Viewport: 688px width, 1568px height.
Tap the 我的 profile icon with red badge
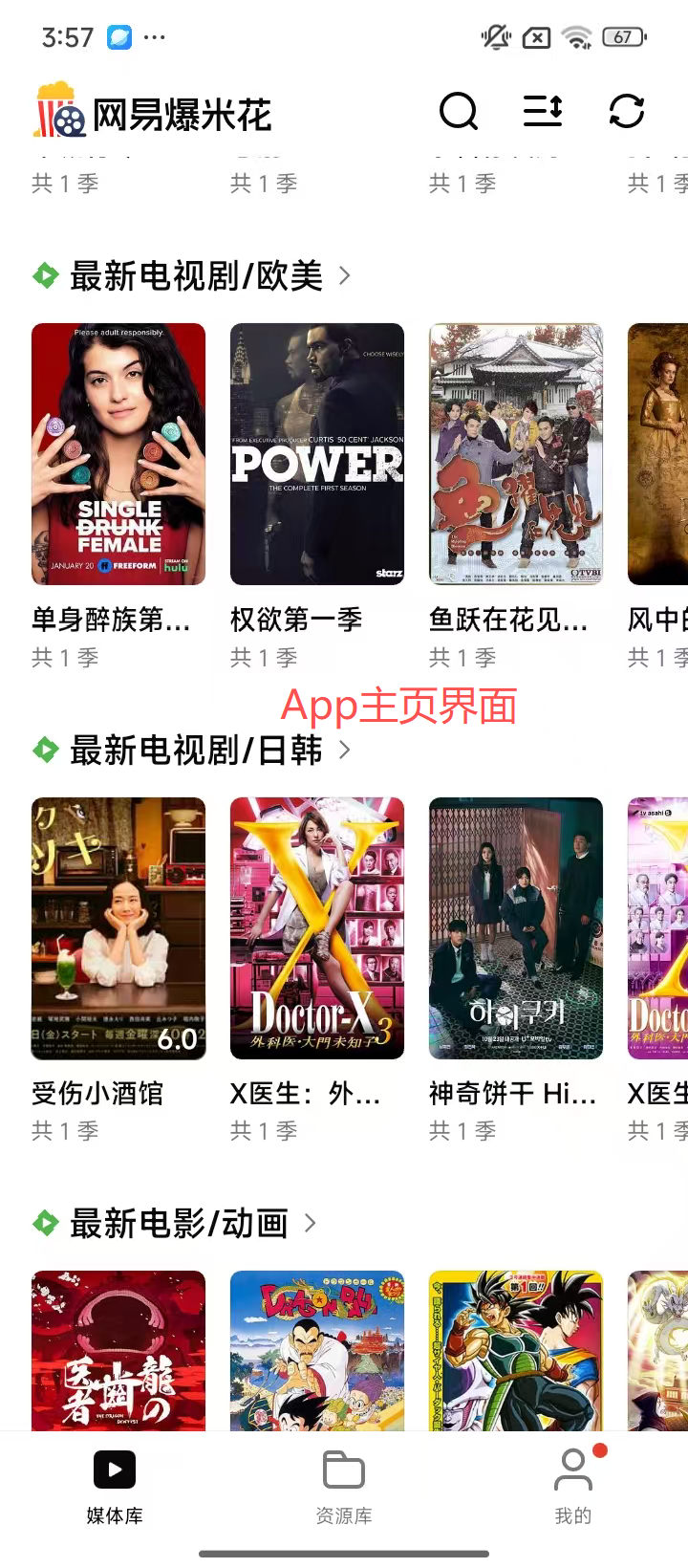coord(573,1470)
